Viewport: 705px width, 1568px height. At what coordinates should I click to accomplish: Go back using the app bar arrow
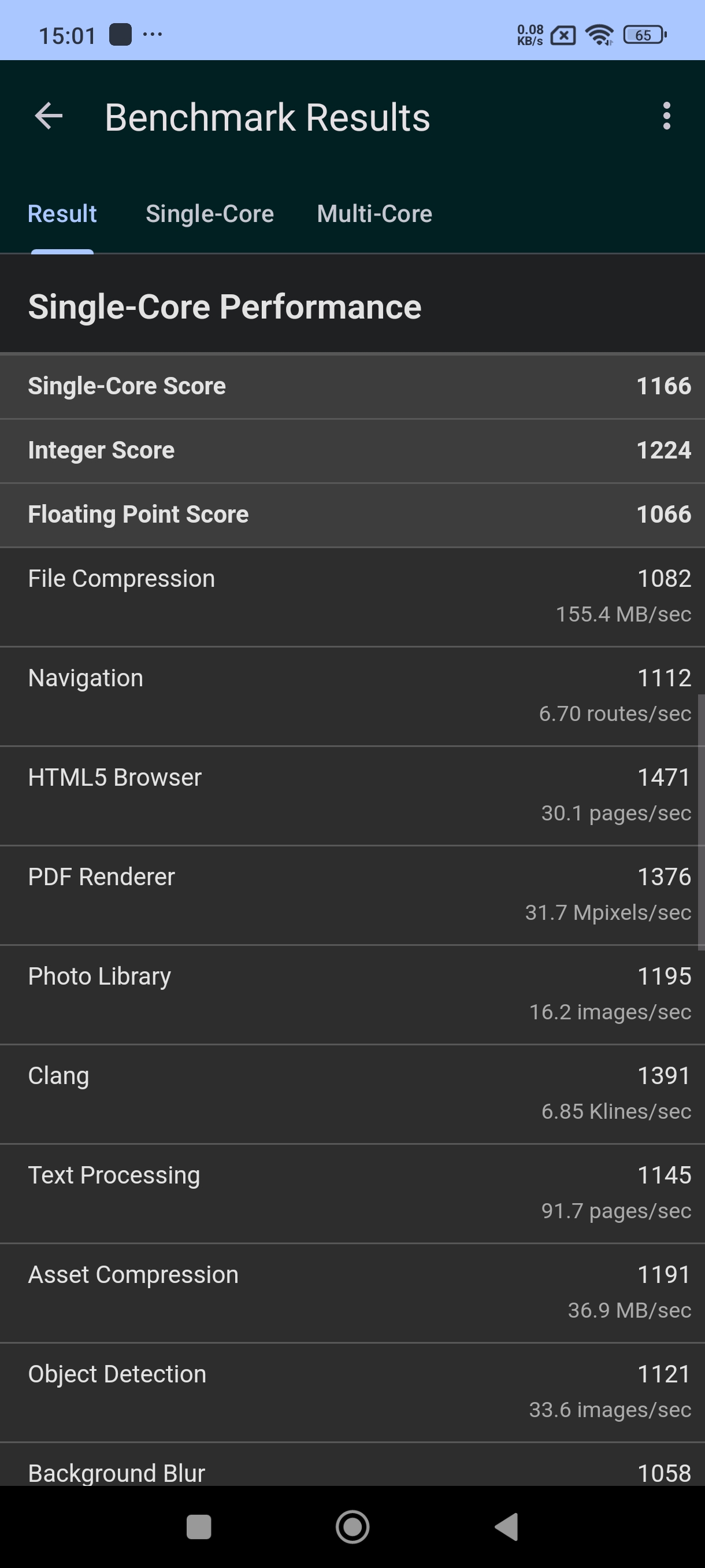point(49,116)
